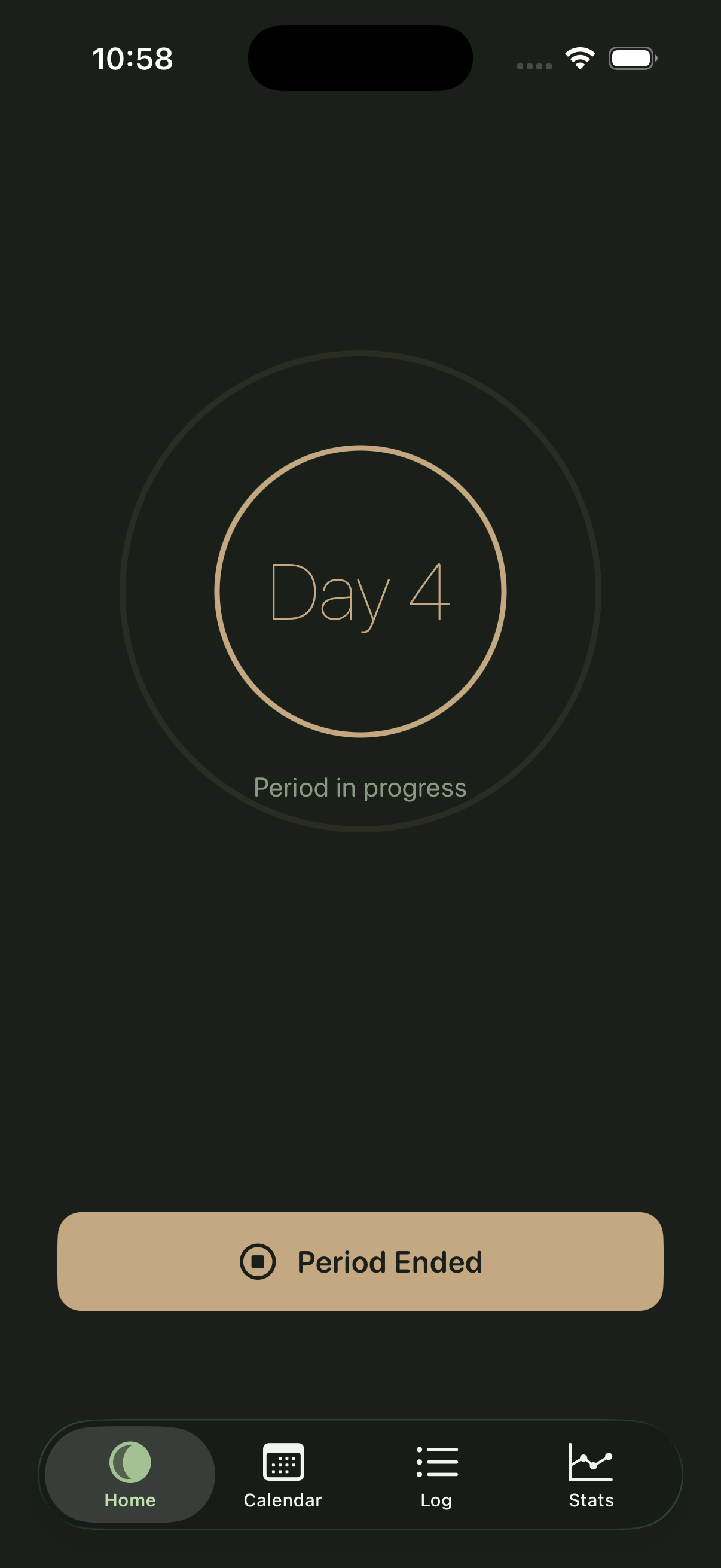The height and width of the screenshot is (1568, 721).
Task: Open the Log tab
Action: 436,1473
